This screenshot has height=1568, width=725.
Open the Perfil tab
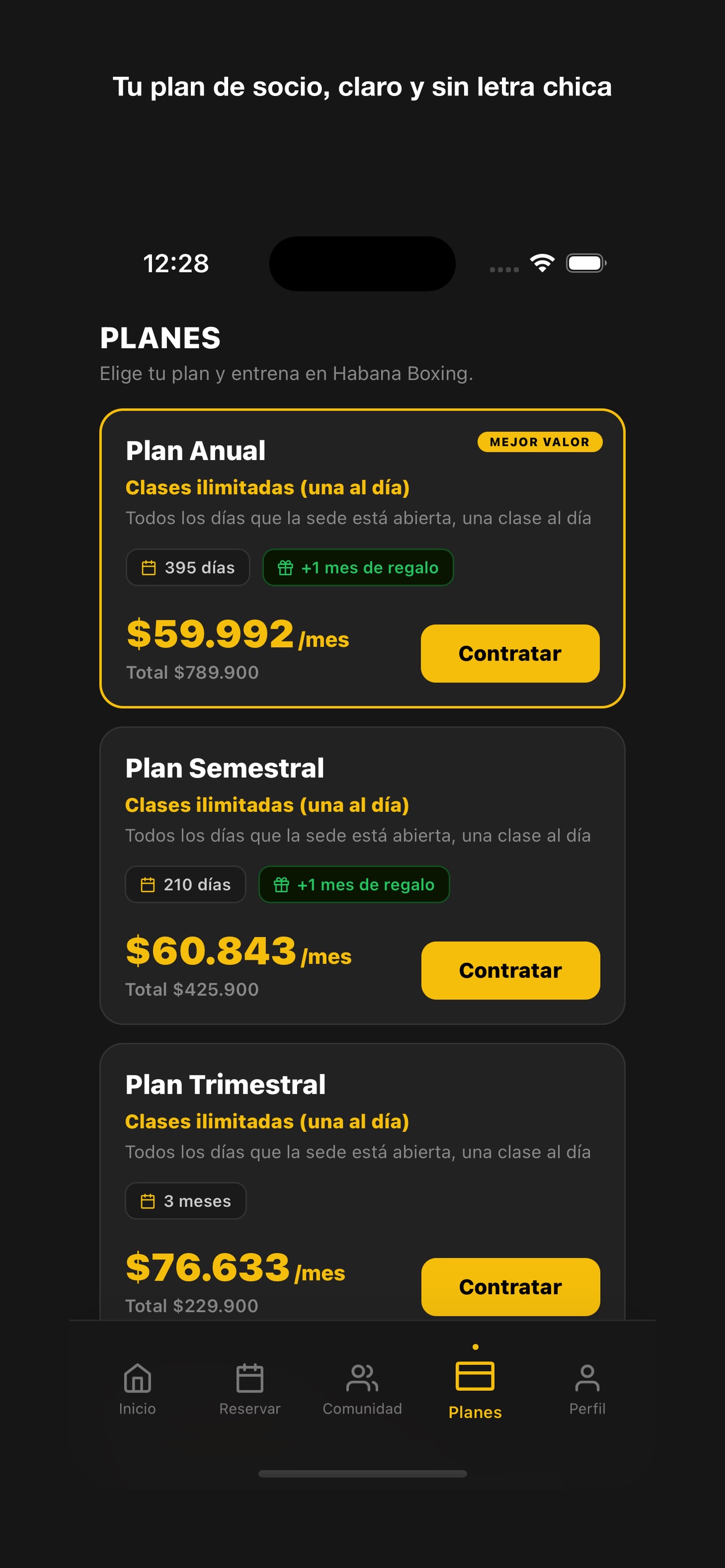coord(587,1390)
